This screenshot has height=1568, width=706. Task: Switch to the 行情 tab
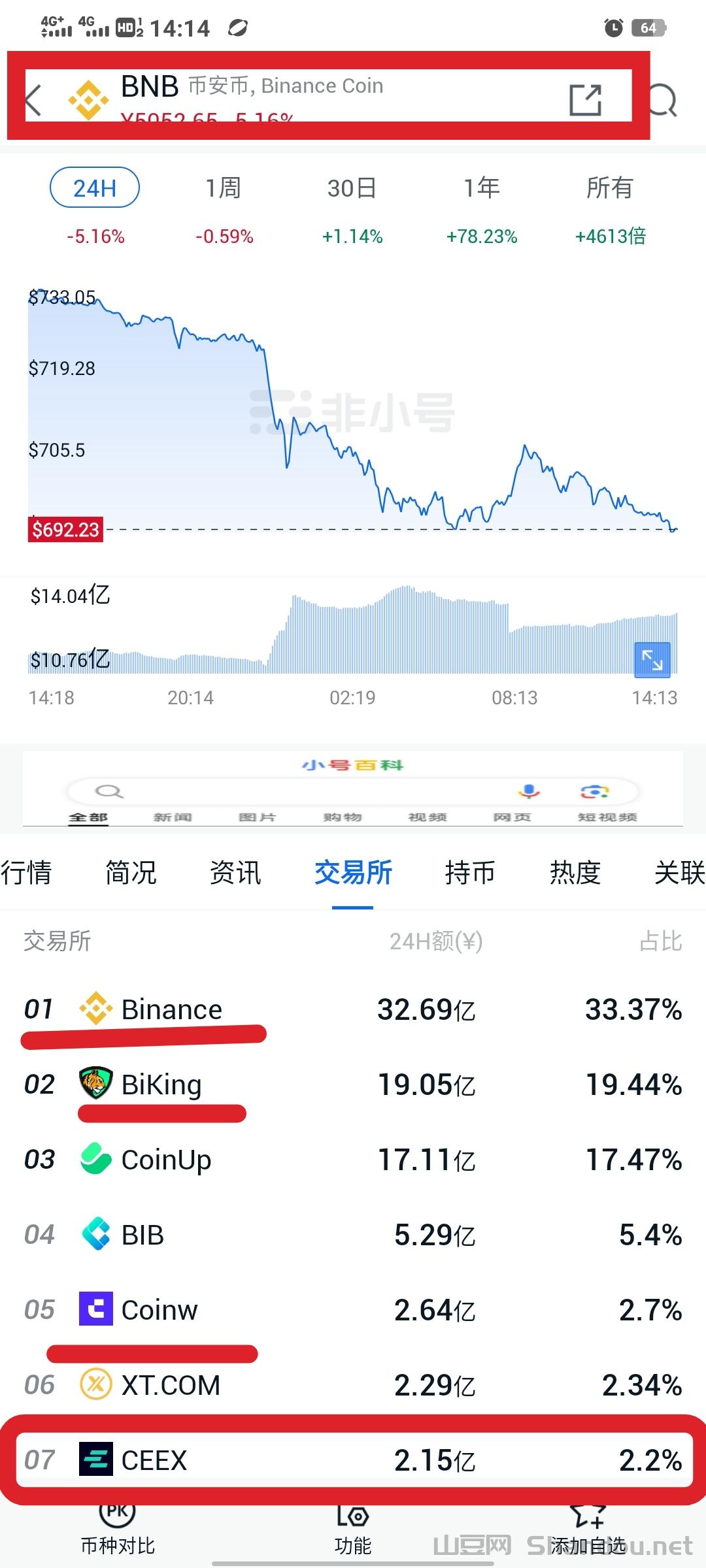(26, 873)
